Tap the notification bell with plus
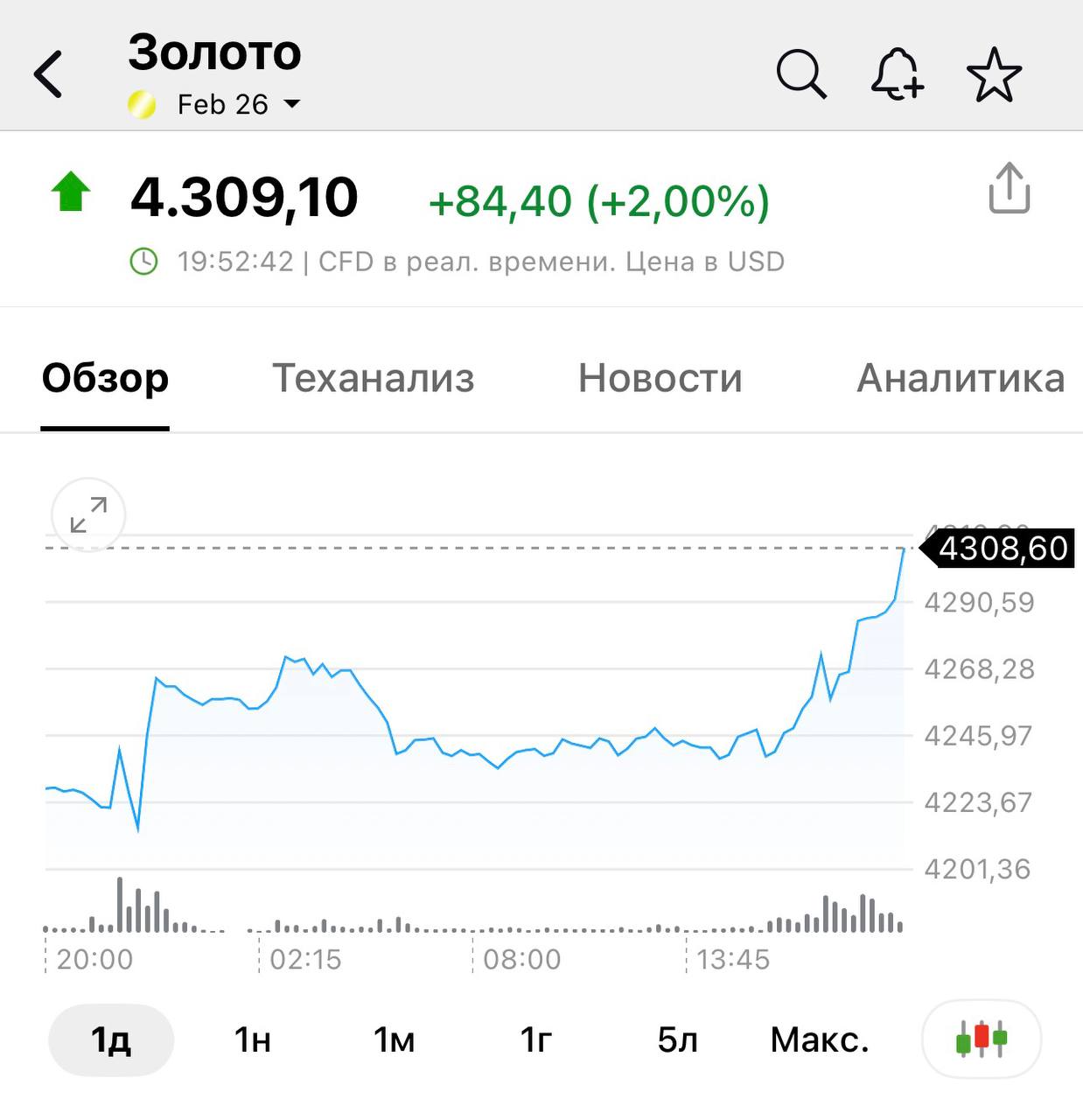Screen dimensions: 1083x1120 pyautogui.click(x=898, y=76)
